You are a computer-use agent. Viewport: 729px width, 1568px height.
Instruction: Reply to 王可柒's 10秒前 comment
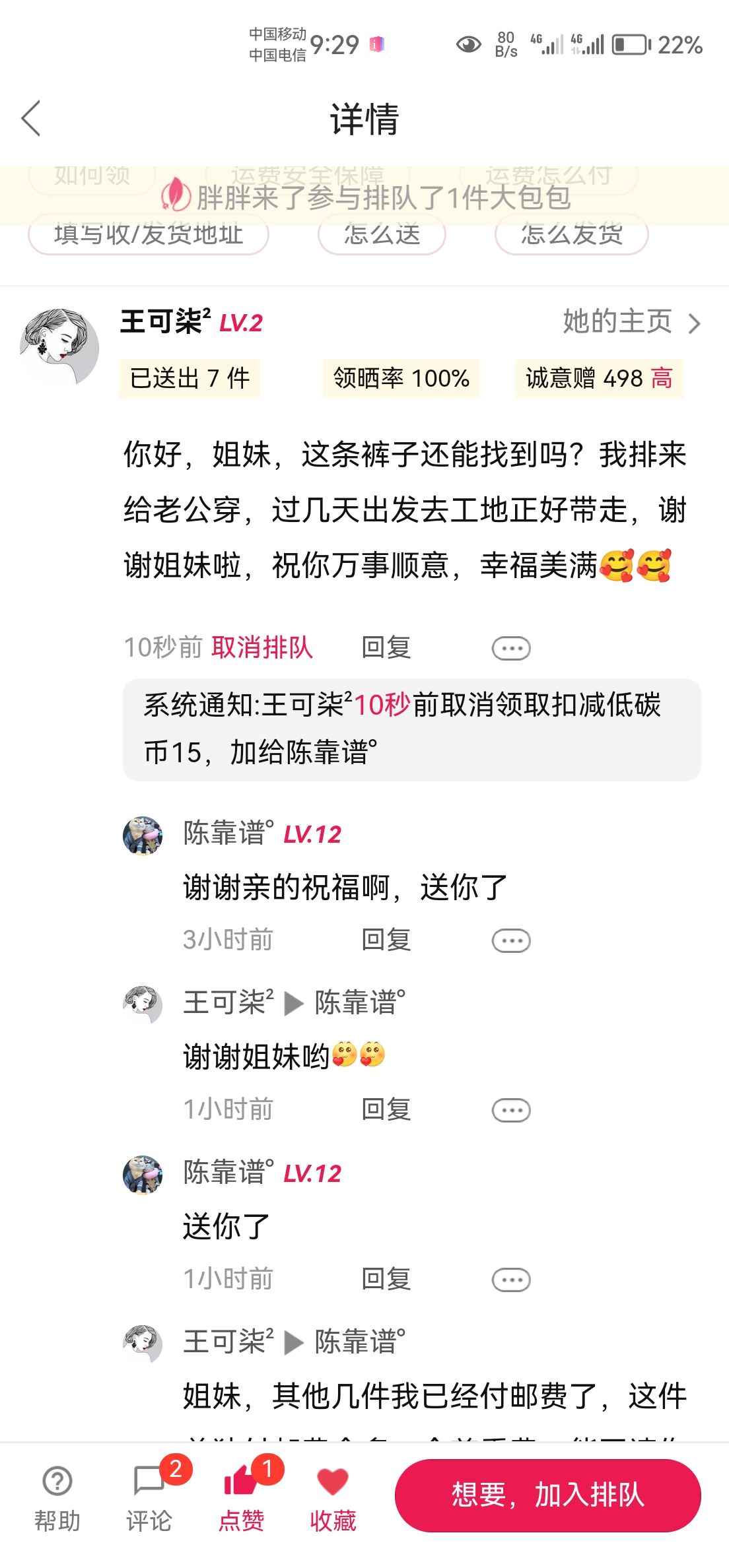386,647
